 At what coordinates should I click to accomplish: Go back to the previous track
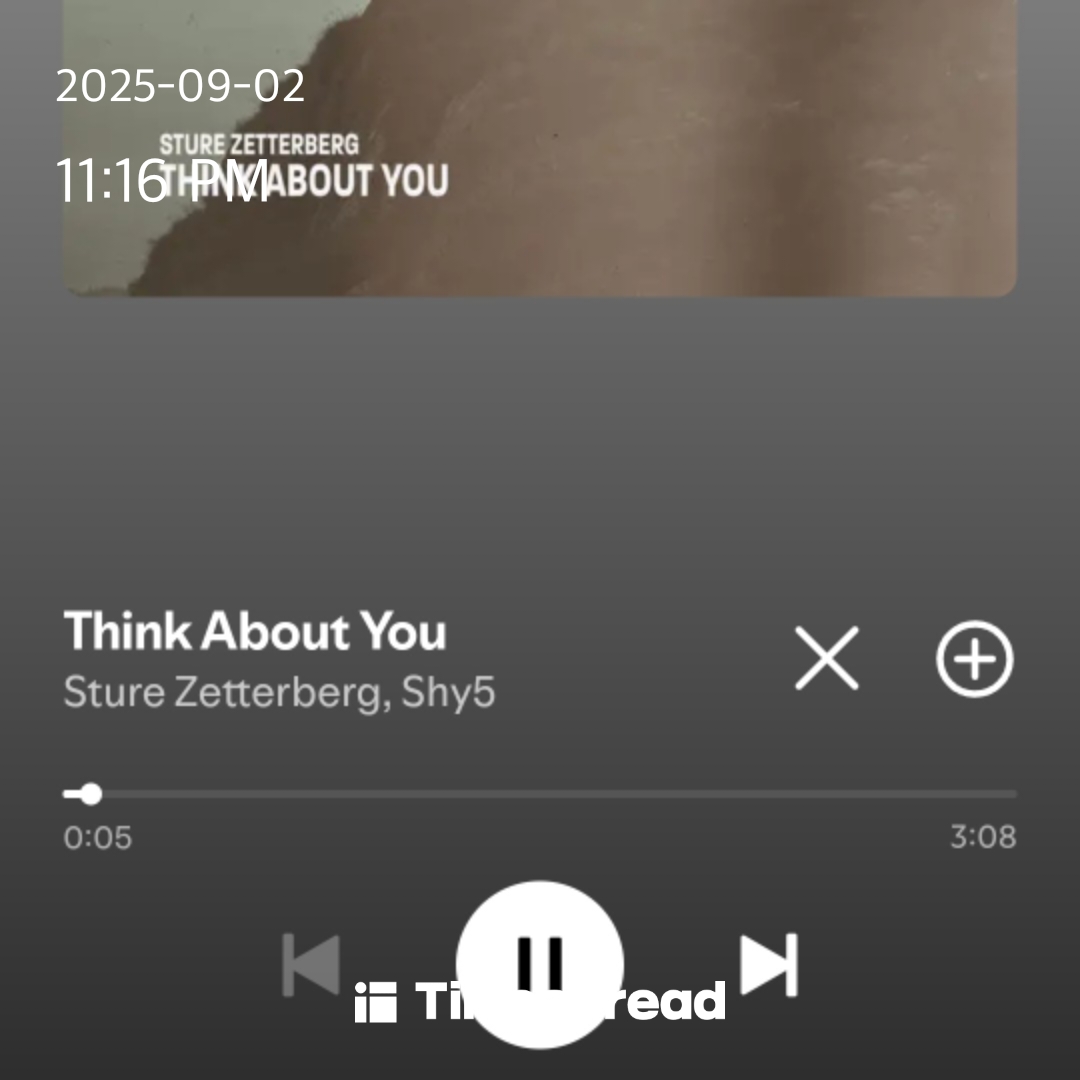[x=311, y=964]
